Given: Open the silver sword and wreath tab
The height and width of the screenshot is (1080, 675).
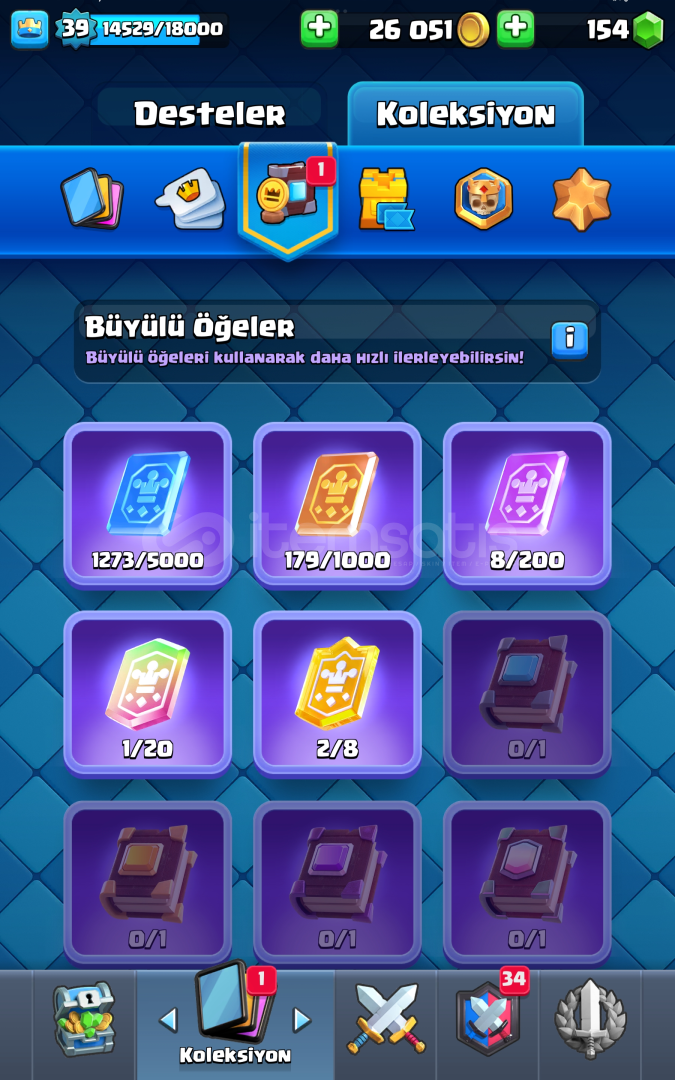Looking at the screenshot, I should click(590, 1020).
